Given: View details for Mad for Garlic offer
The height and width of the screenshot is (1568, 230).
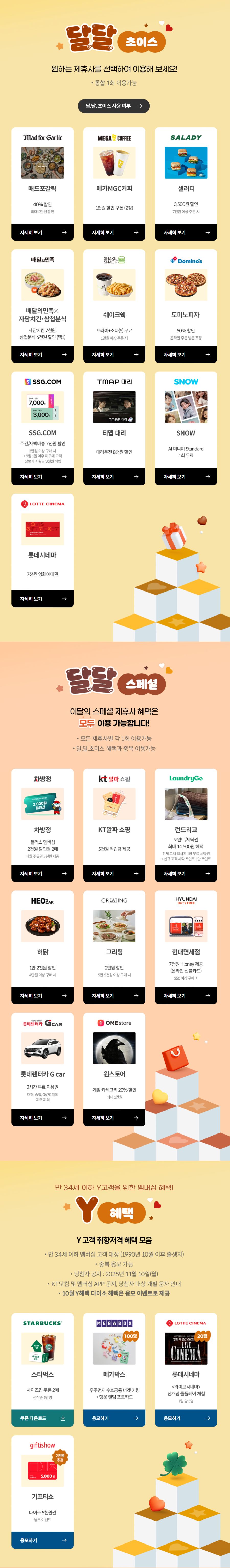Looking at the screenshot, I should [42, 233].
